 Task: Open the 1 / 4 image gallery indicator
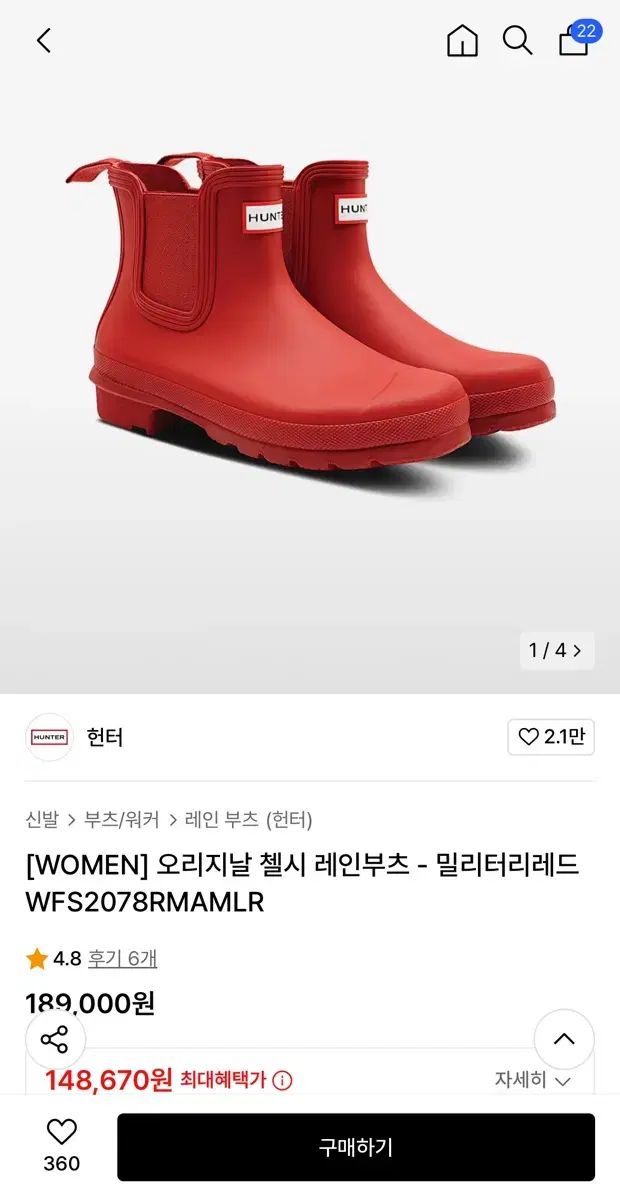pos(558,650)
